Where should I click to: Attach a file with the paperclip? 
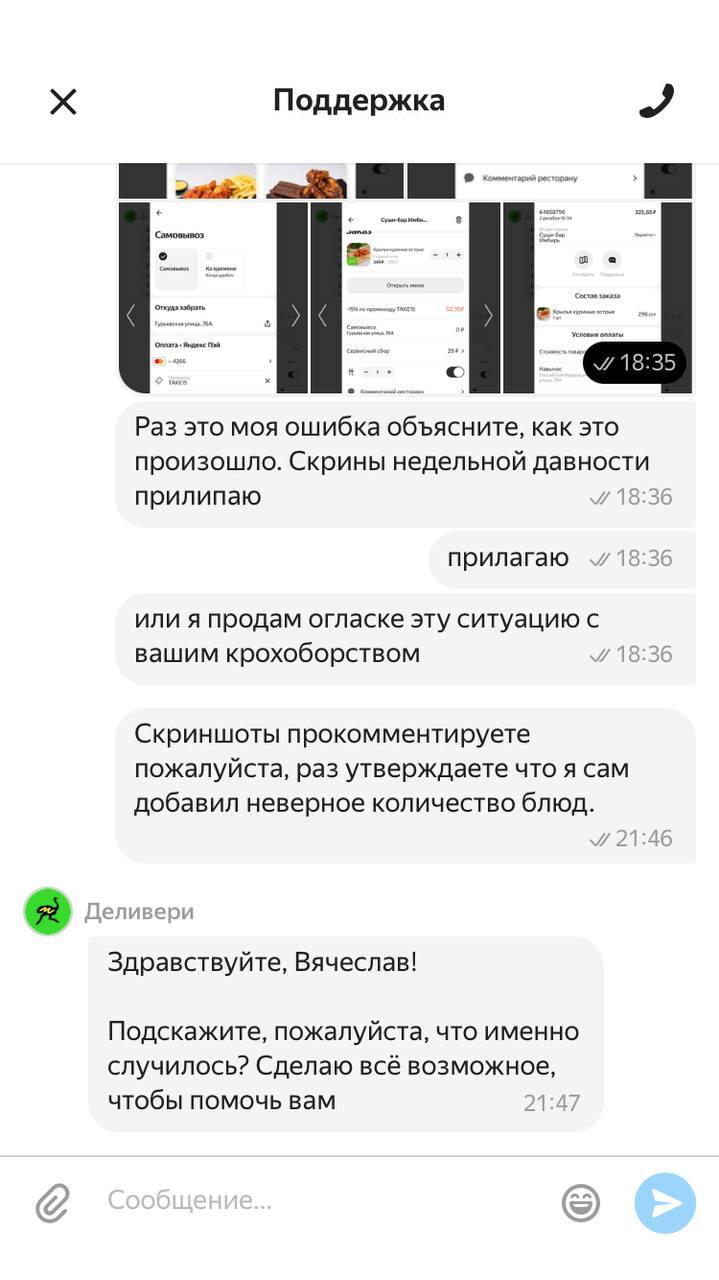pyautogui.click(x=52, y=1203)
